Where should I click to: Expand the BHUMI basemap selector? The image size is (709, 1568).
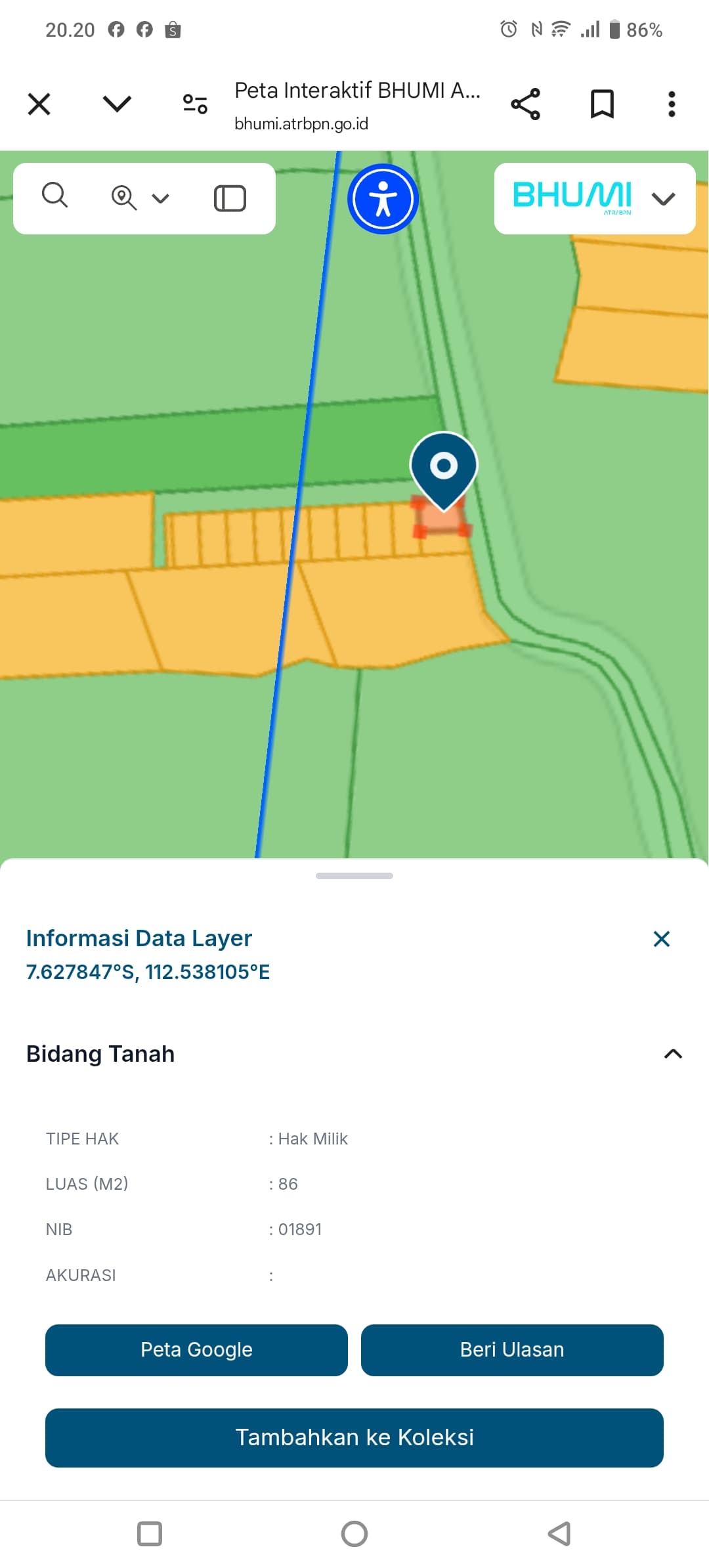(x=663, y=198)
